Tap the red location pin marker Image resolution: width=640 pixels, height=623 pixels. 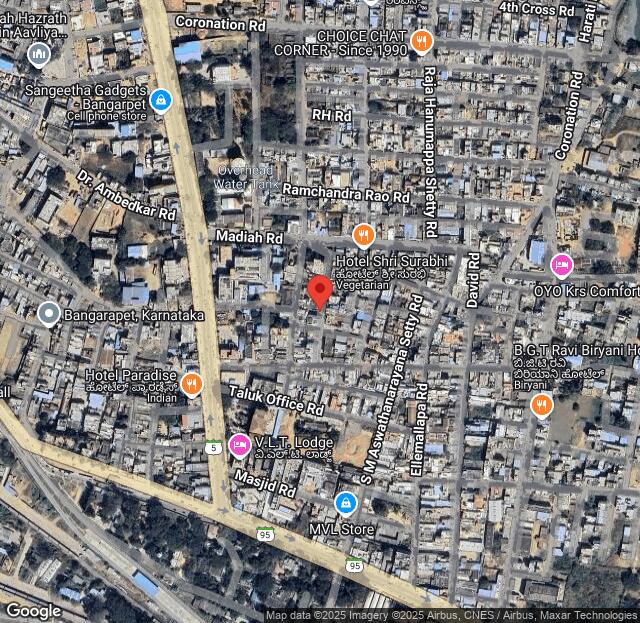click(x=320, y=292)
